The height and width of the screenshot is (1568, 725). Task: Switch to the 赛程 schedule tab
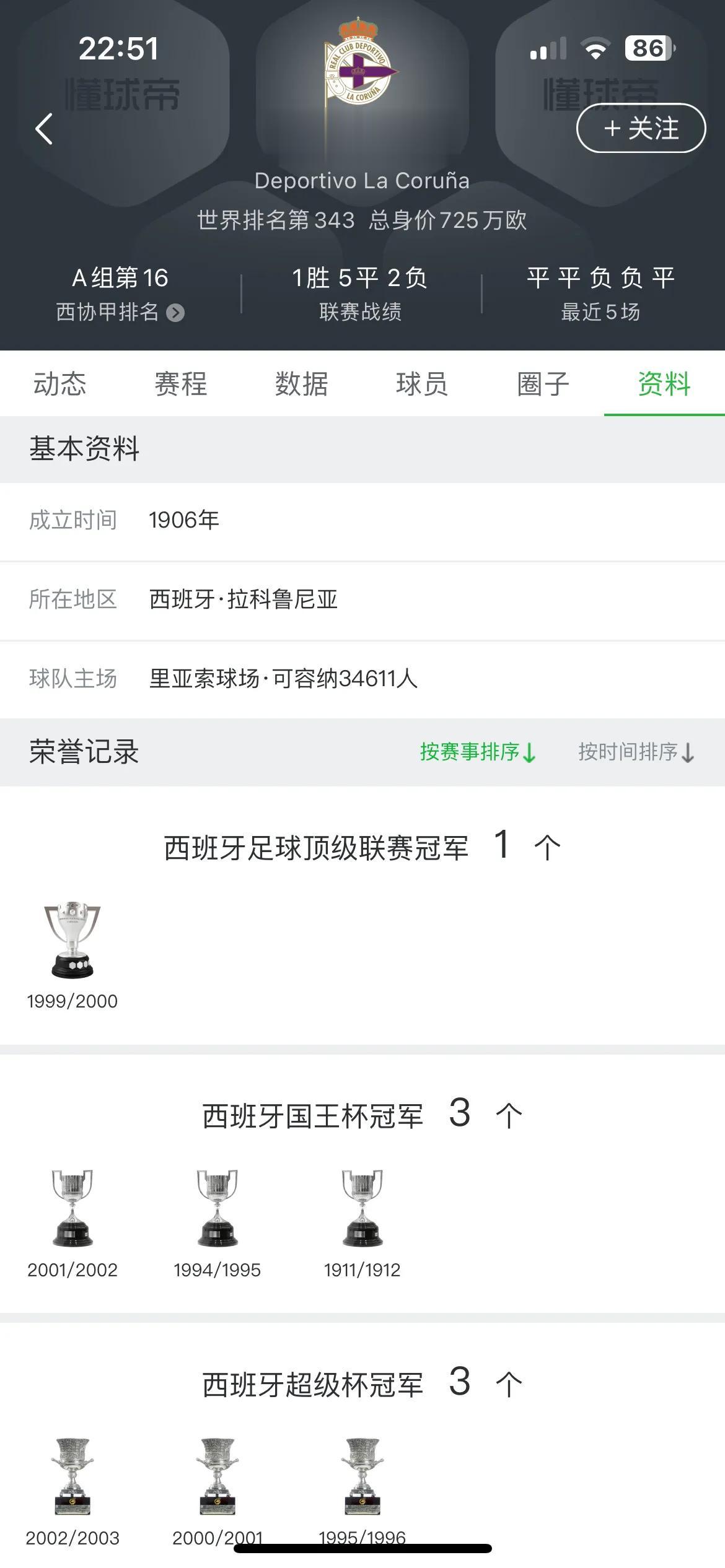point(180,384)
